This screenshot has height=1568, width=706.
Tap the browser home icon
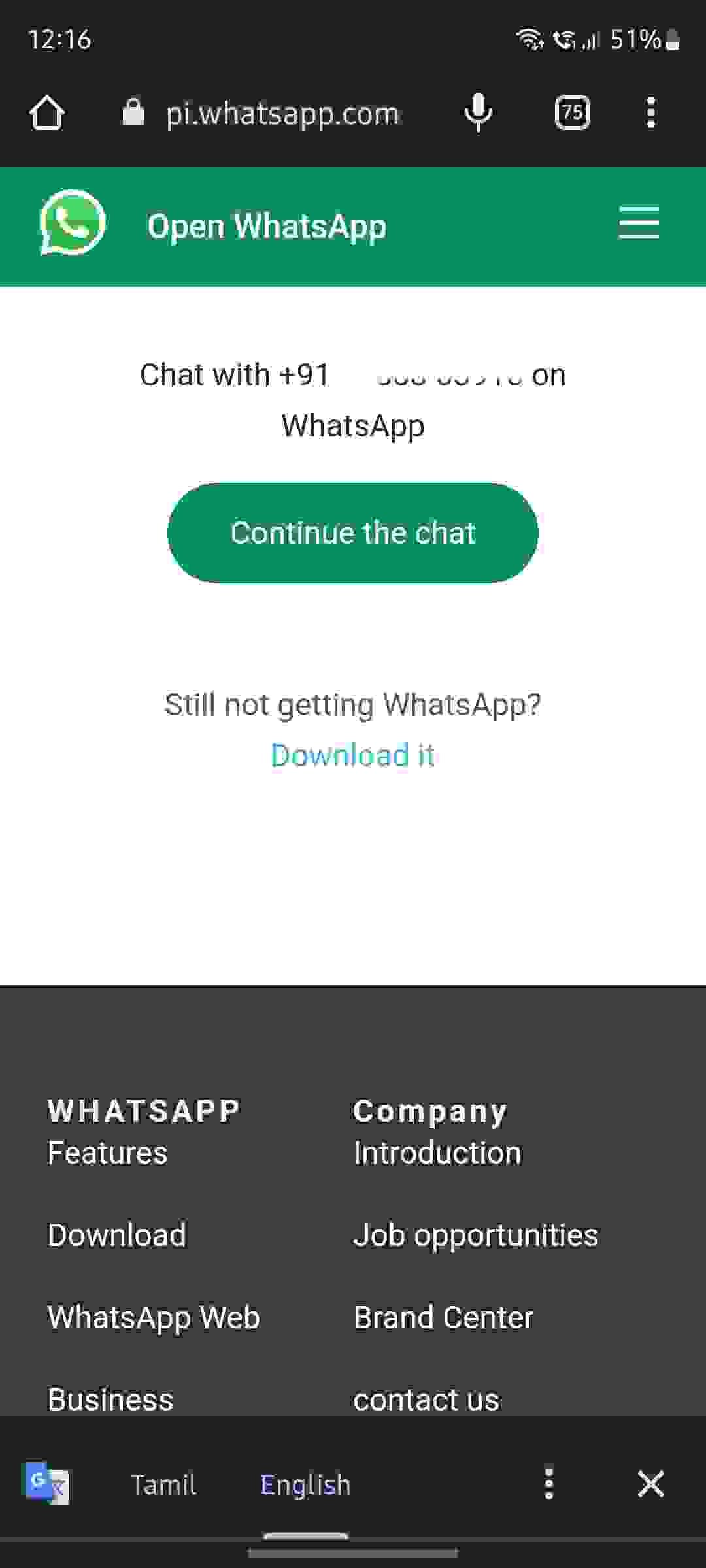(47, 112)
